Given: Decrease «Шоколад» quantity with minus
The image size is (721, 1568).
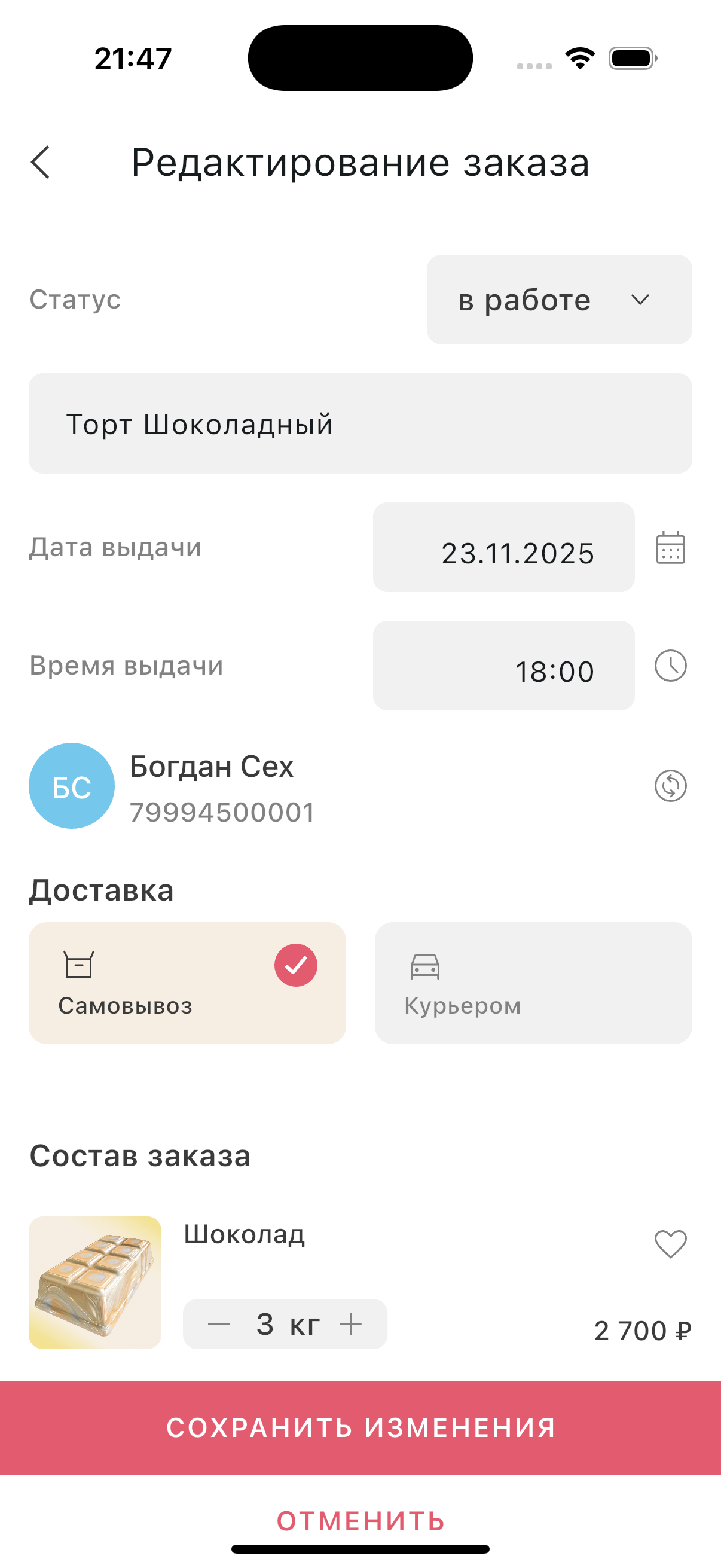Looking at the screenshot, I should coord(219,1324).
